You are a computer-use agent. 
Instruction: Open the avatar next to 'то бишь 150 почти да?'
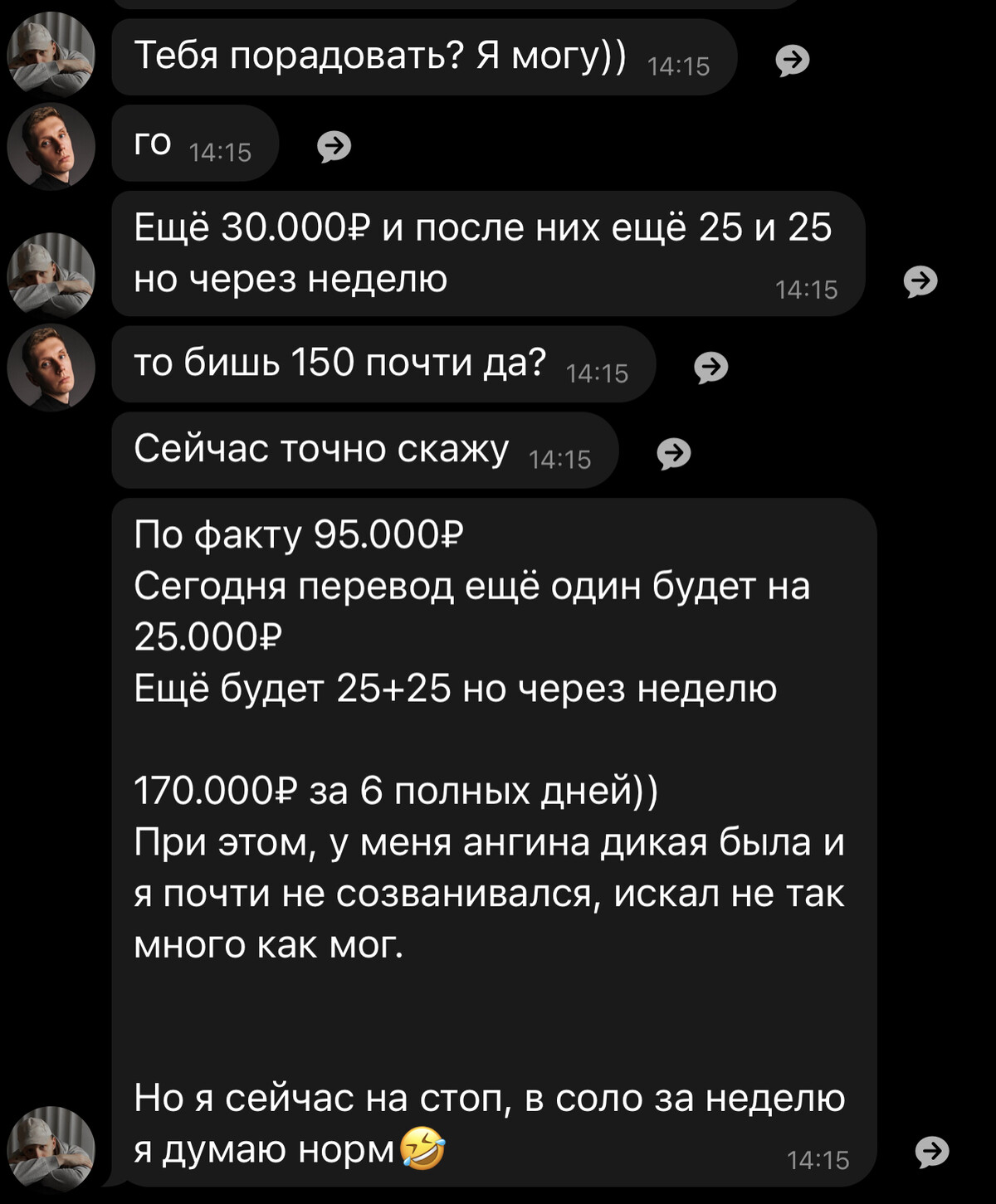51,367
